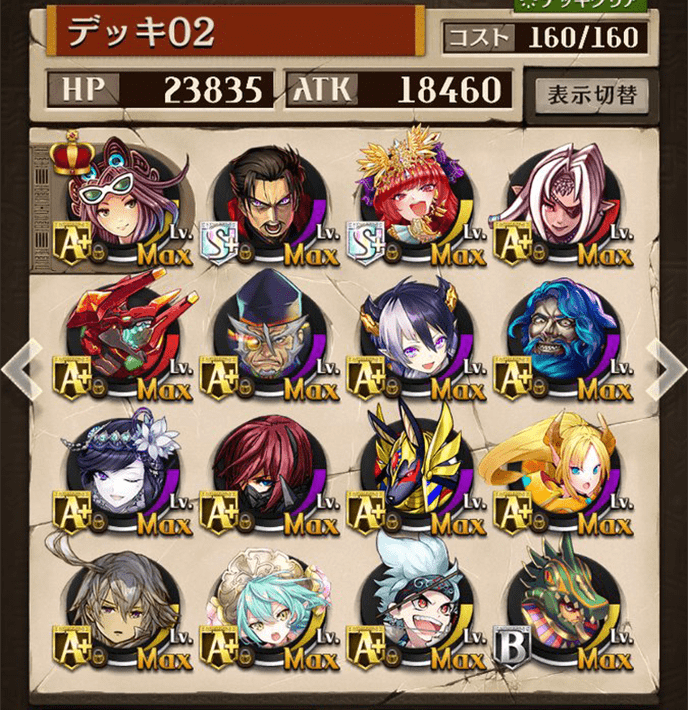Image resolution: width=688 pixels, height=710 pixels.
Task: Select the silver-haired character with gold horns
Action: coord(412,335)
